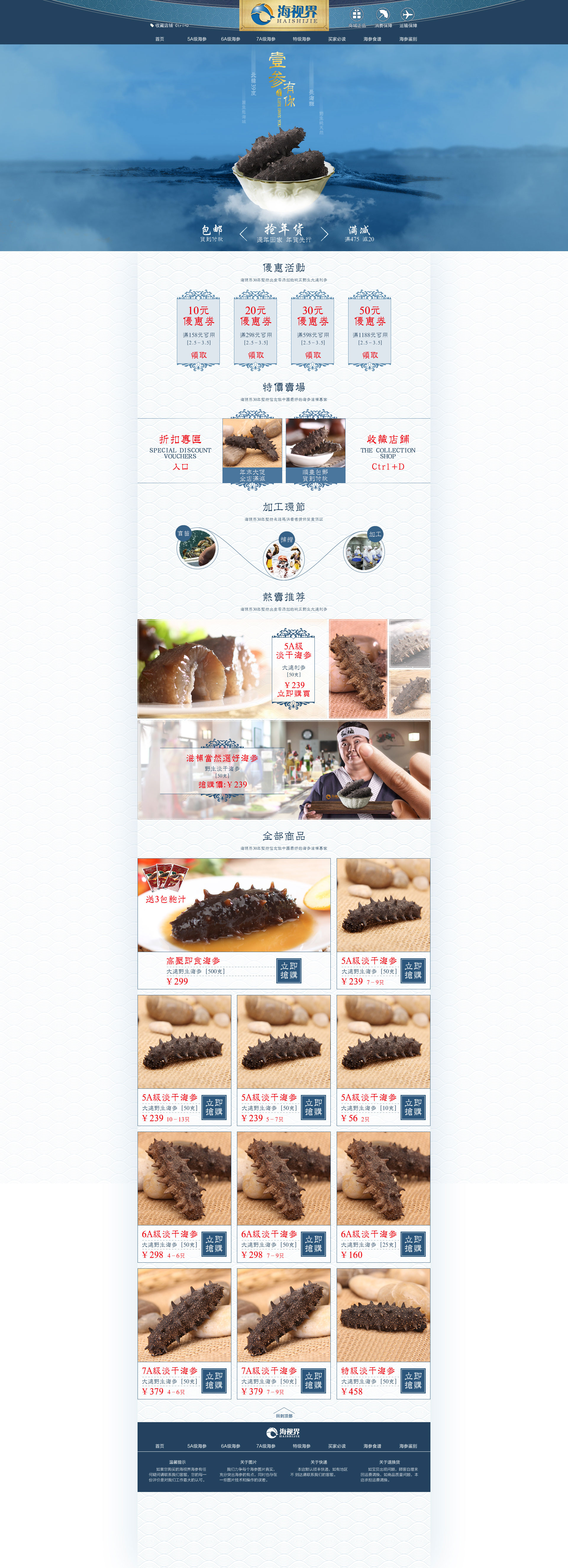The image size is (568, 1568).
Task: Go to the next banner slide arrow
Action: [x=325, y=234]
